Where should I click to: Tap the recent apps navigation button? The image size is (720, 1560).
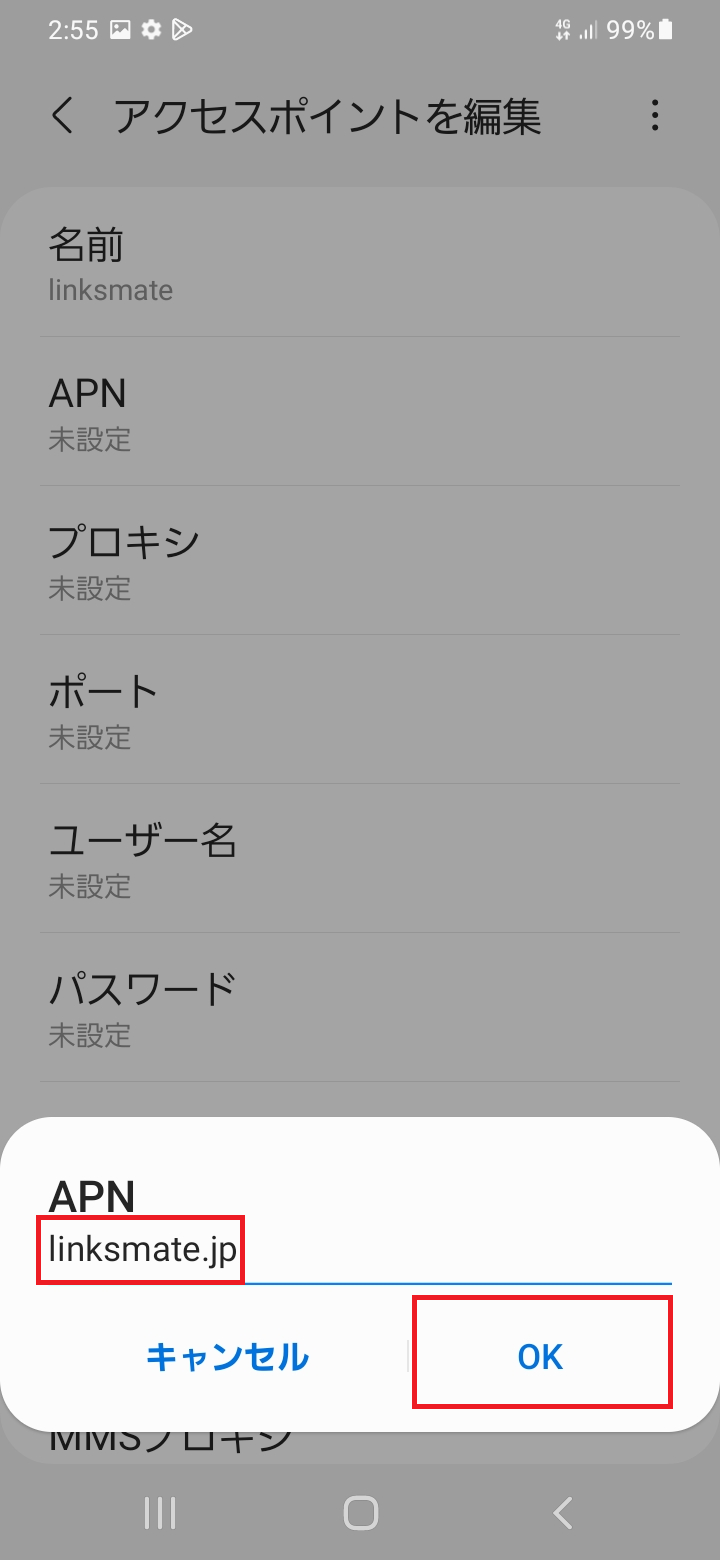158,1513
